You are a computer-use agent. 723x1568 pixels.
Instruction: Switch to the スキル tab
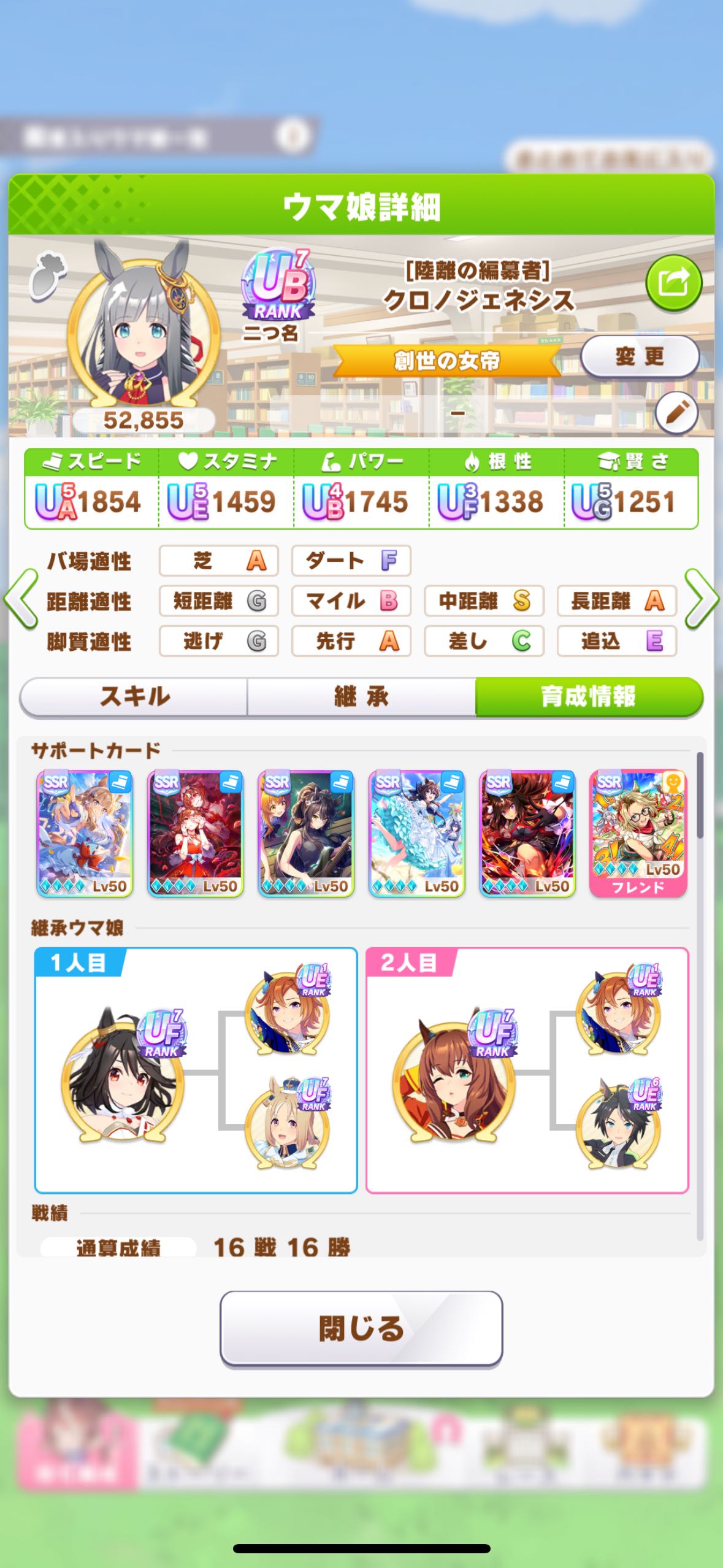pos(134,697)
